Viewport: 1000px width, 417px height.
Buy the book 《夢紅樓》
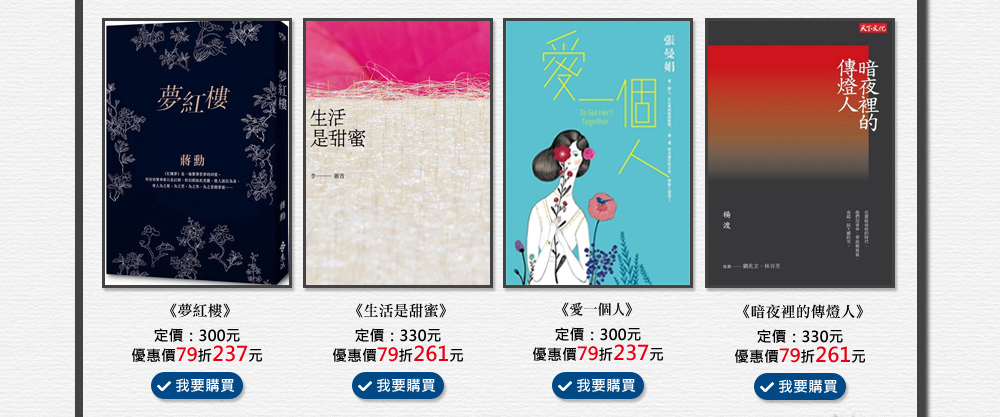[197, 386]
